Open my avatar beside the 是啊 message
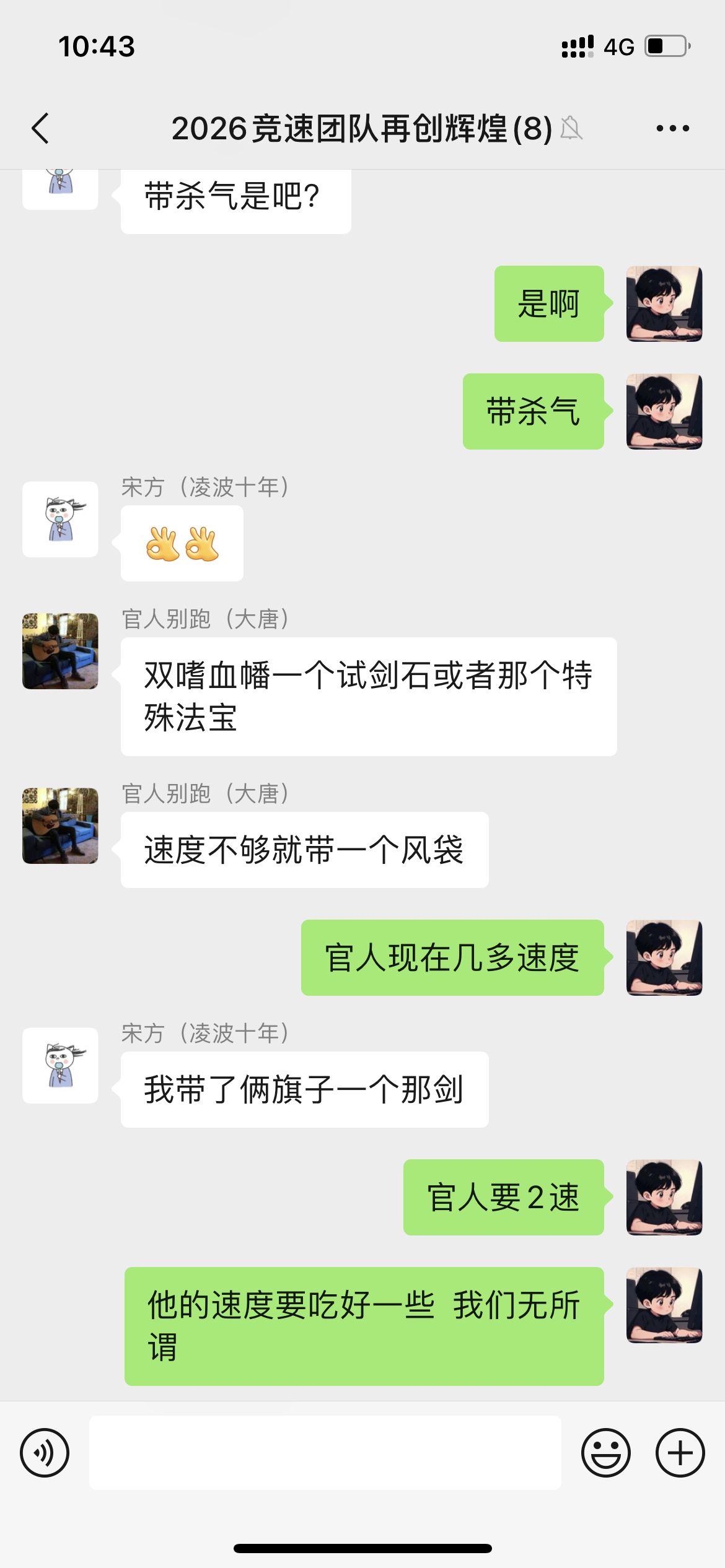 click(x=664, y=304)
